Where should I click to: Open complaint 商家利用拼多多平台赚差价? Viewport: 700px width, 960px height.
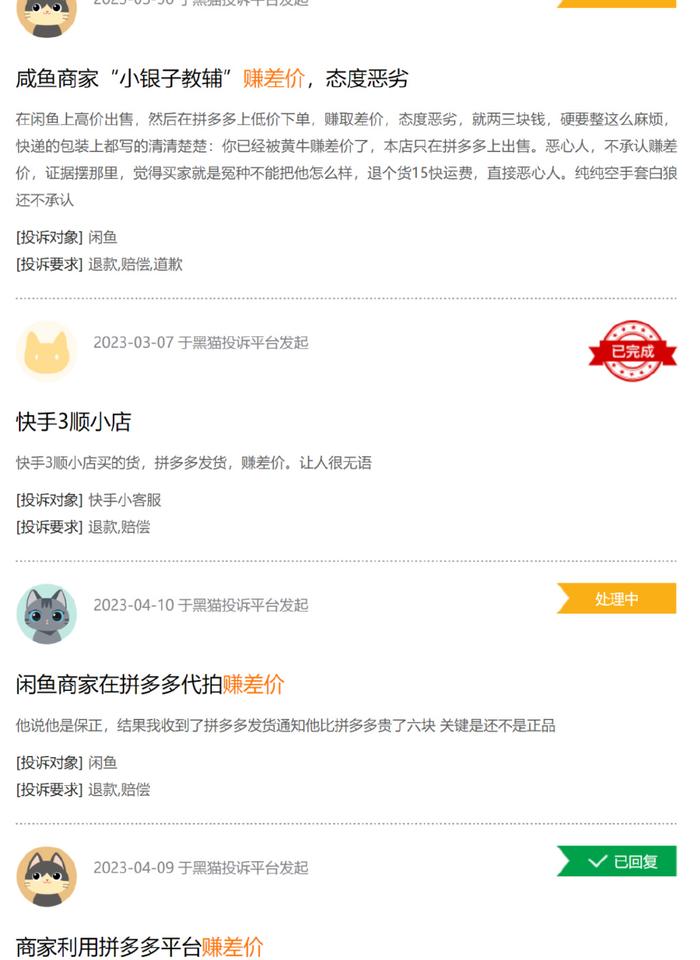(x=140, y=946)
